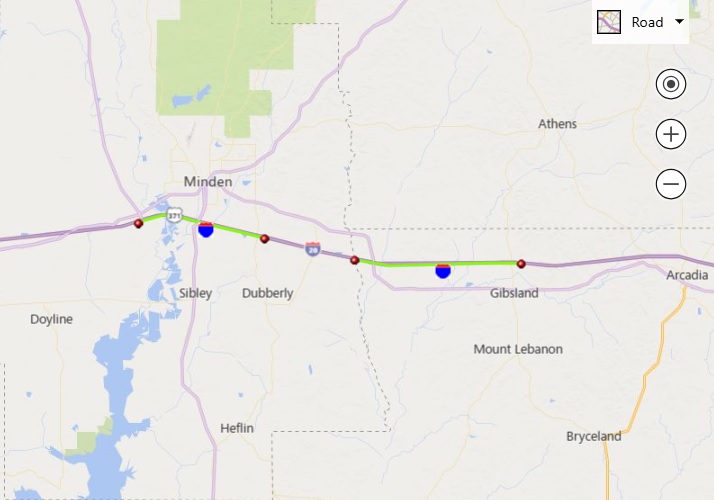Zoom out of the map
Screen dimensions: 714x500
click(671, 184)
